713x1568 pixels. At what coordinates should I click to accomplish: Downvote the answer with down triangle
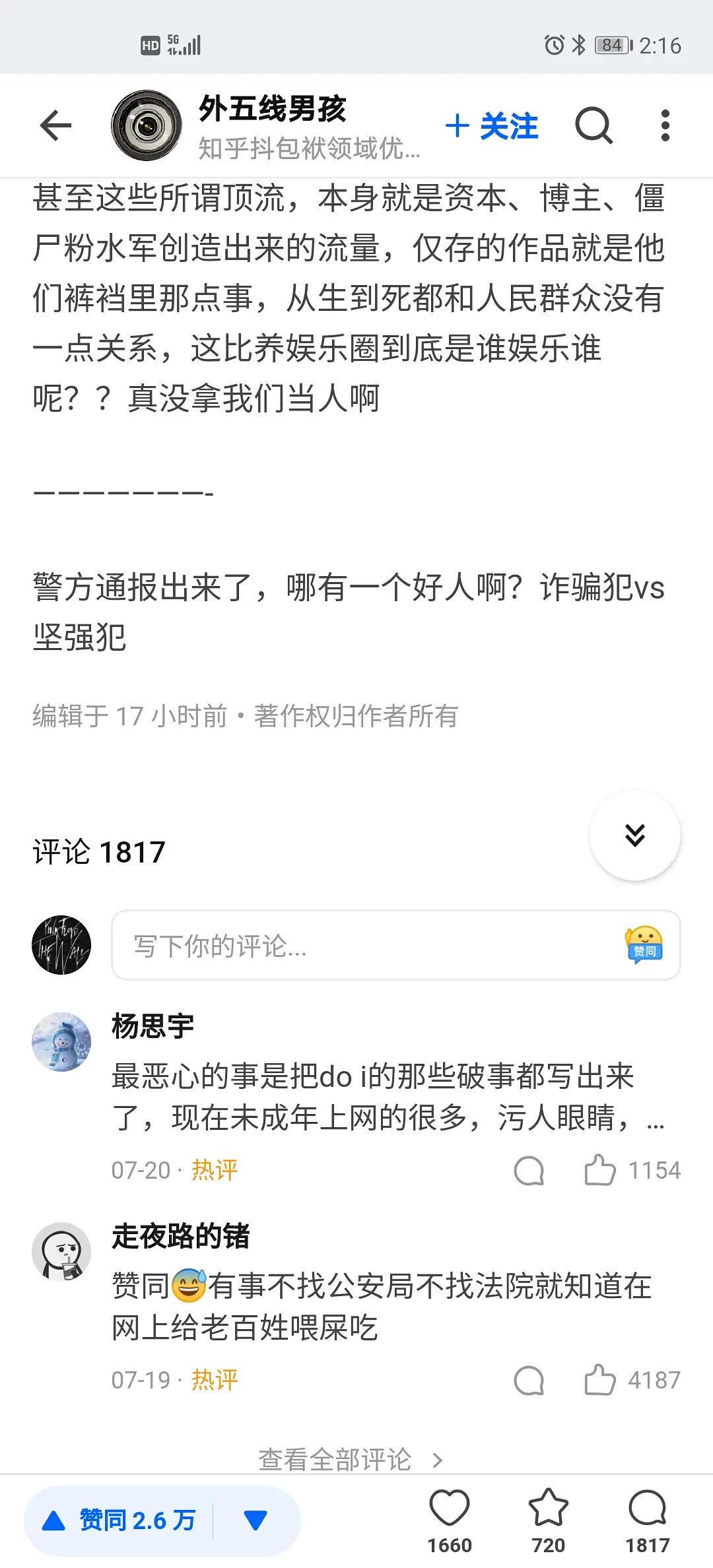[255, 1520]
